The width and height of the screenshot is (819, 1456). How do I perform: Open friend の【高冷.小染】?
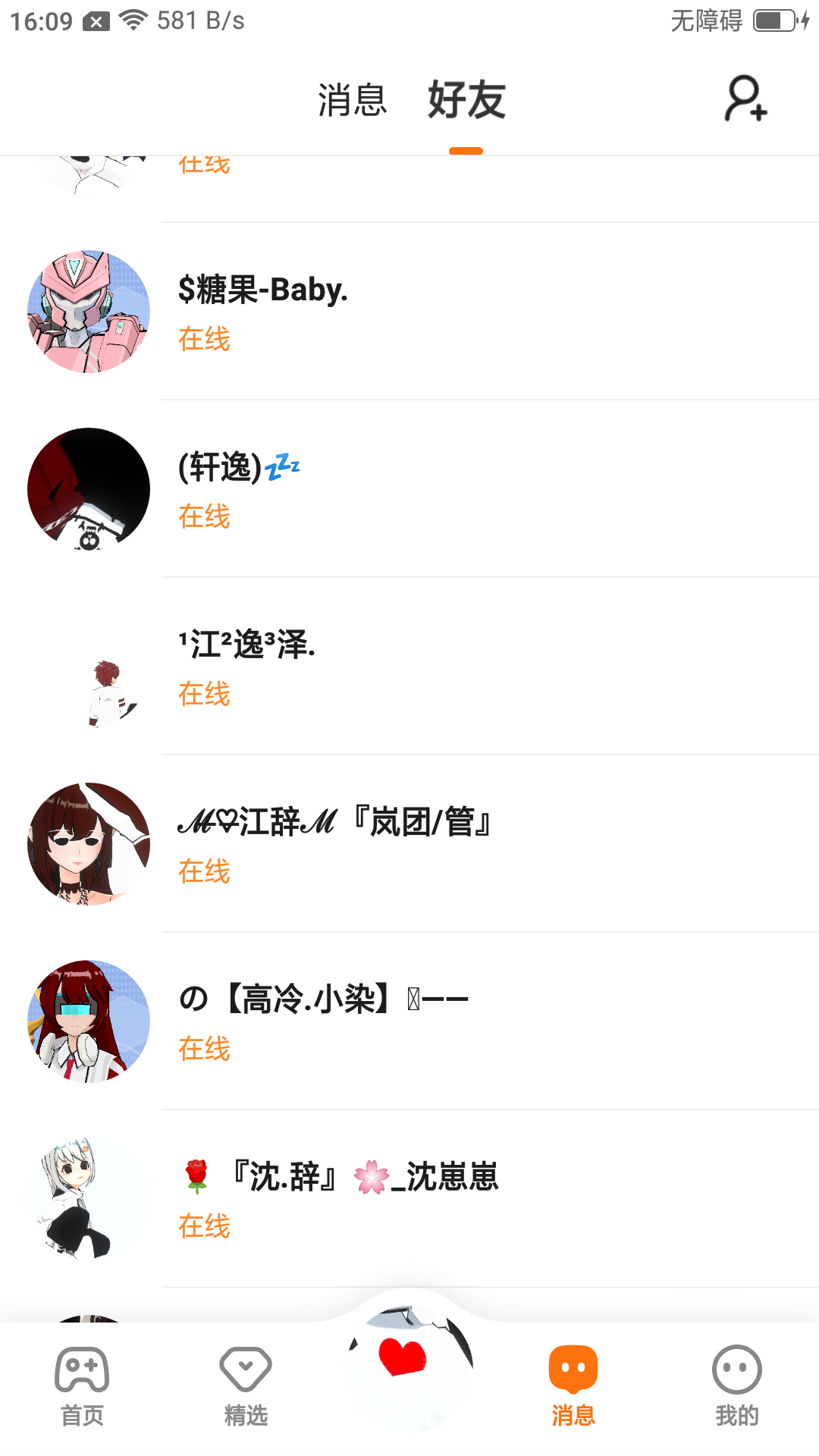(409, 1021)
